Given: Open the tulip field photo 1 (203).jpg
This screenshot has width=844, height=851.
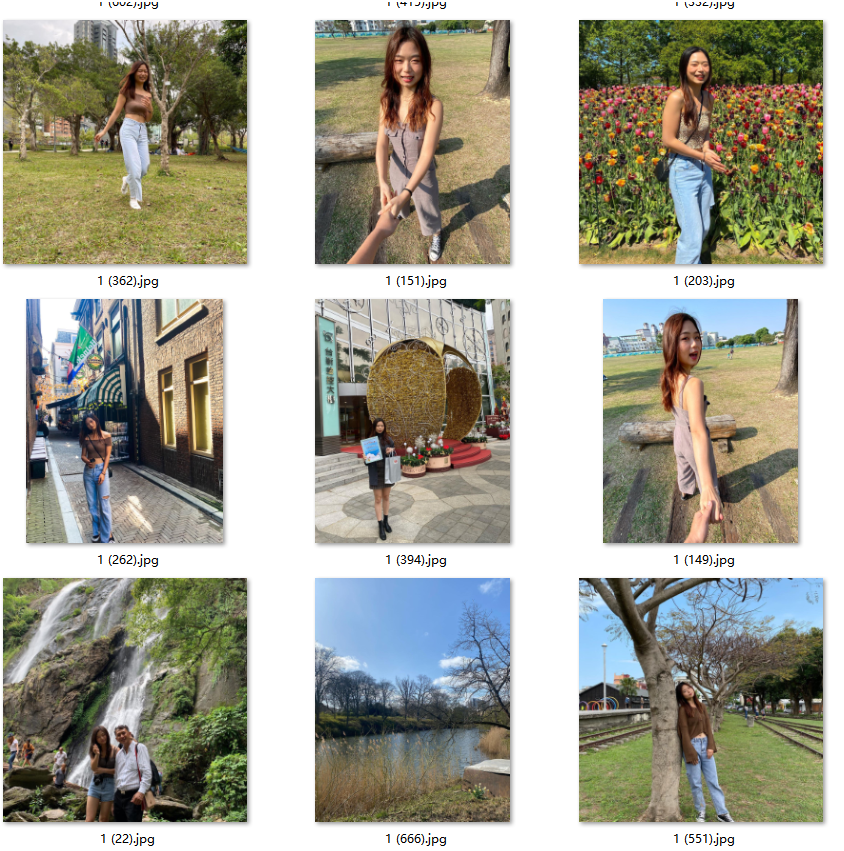Looking at the screenshot, I should coord(701,142).
